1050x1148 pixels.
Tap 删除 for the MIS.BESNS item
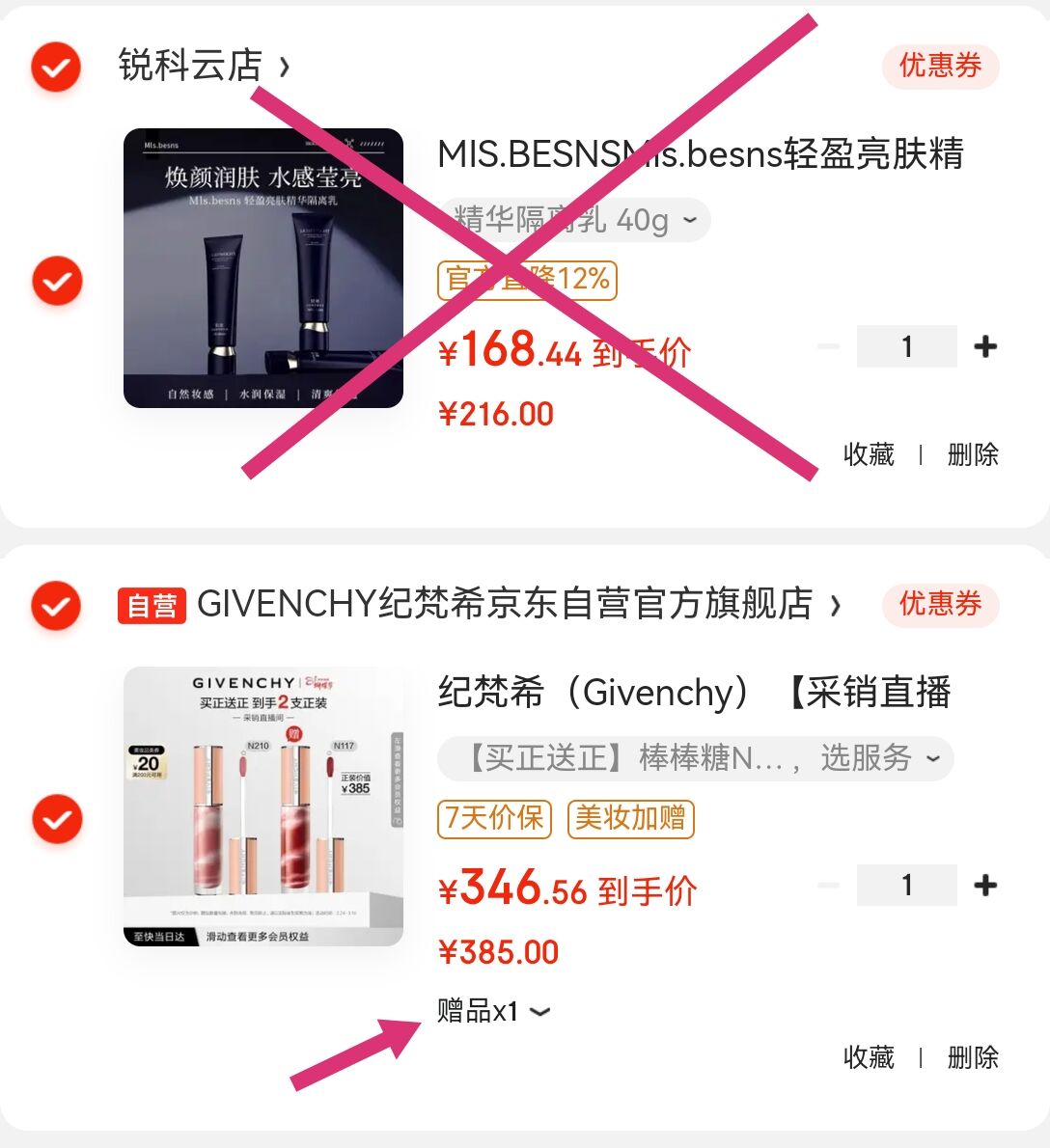(x=972, y=454)
